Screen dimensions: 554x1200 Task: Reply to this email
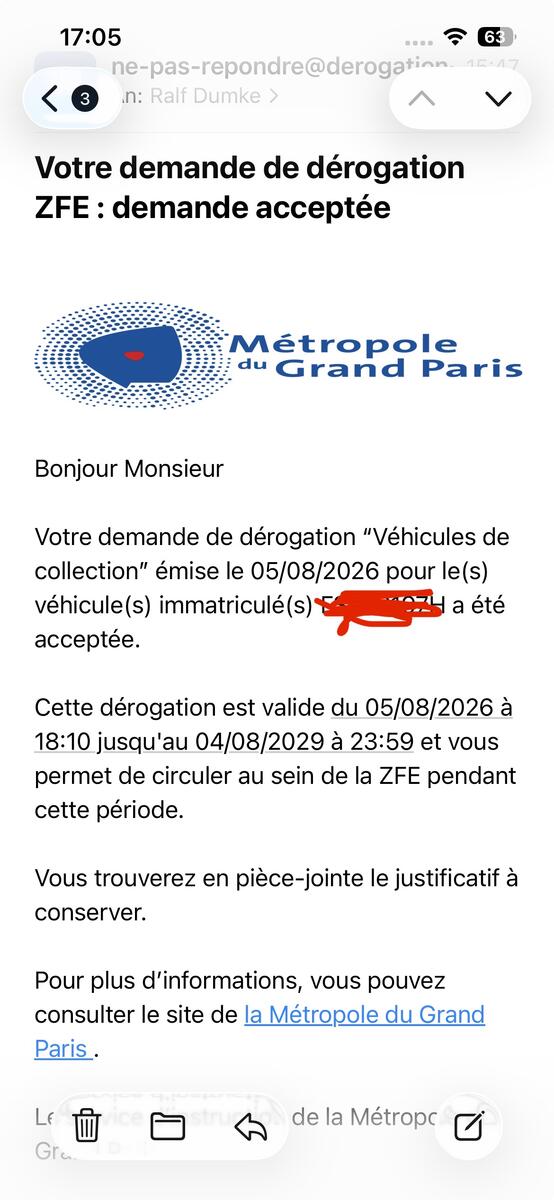click(249, 1126)
